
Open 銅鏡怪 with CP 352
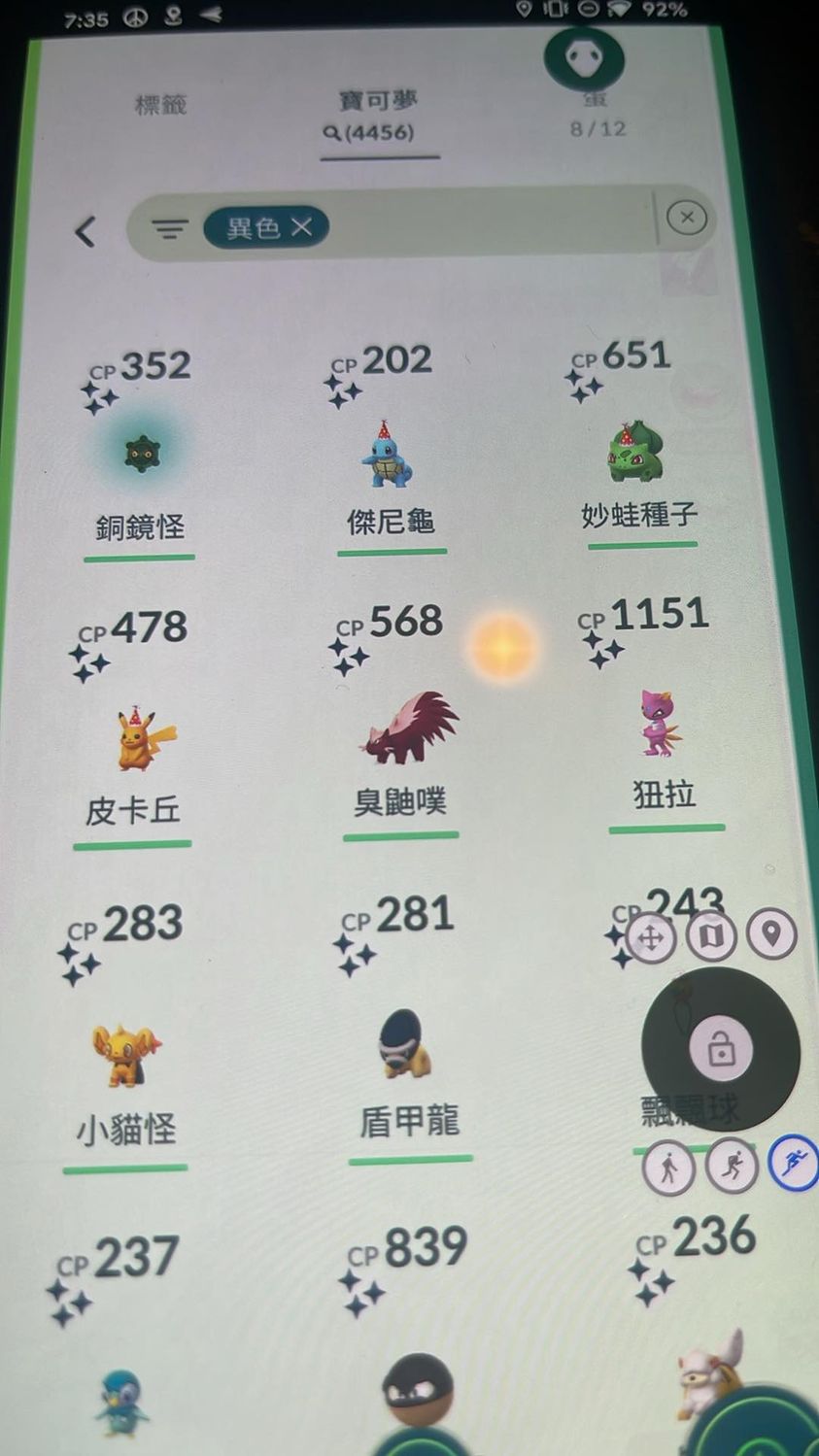[142, 454]
